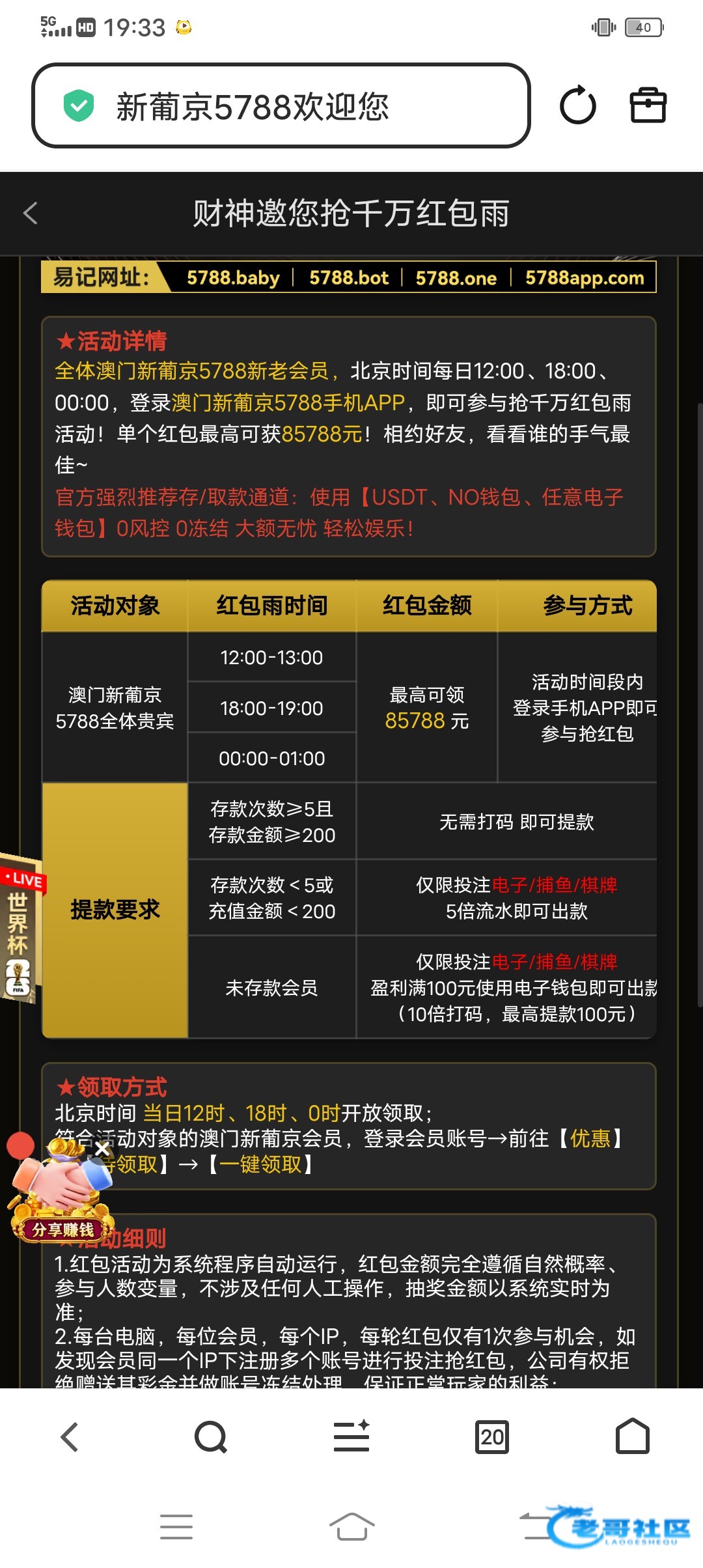This screenshot has height=1568, width=703.
Task: Open the browser search icon
Action: tap(211, 1436)
